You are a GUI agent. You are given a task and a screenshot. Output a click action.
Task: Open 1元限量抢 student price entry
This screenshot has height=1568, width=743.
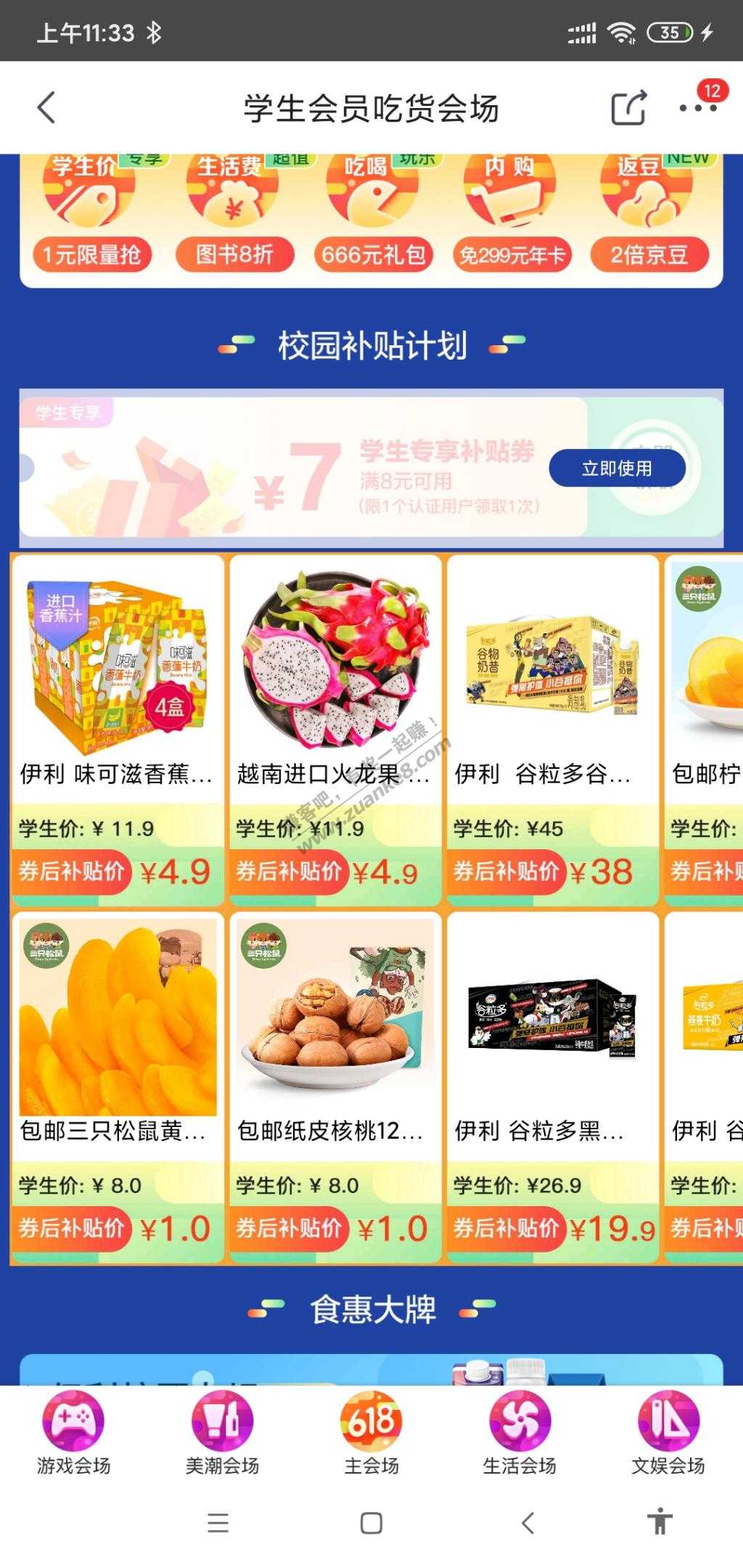91,218
